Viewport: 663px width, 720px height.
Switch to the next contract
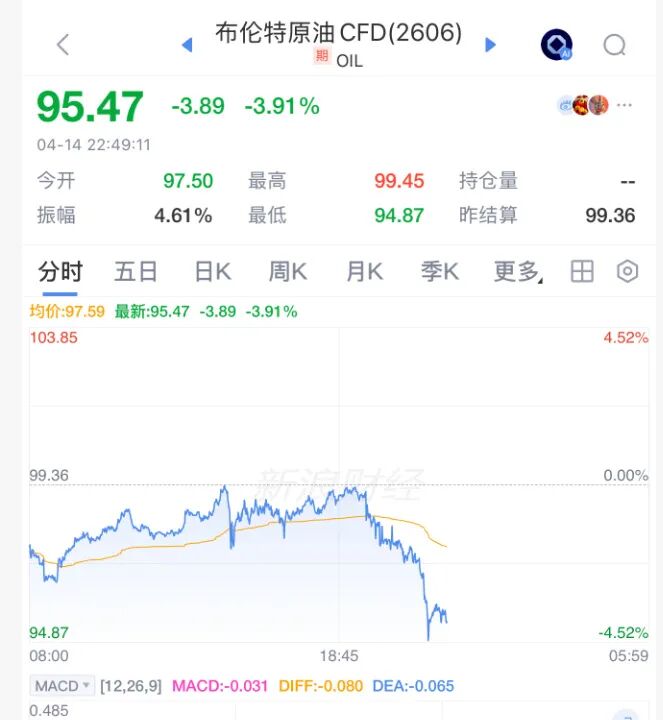tap(490, 45)
